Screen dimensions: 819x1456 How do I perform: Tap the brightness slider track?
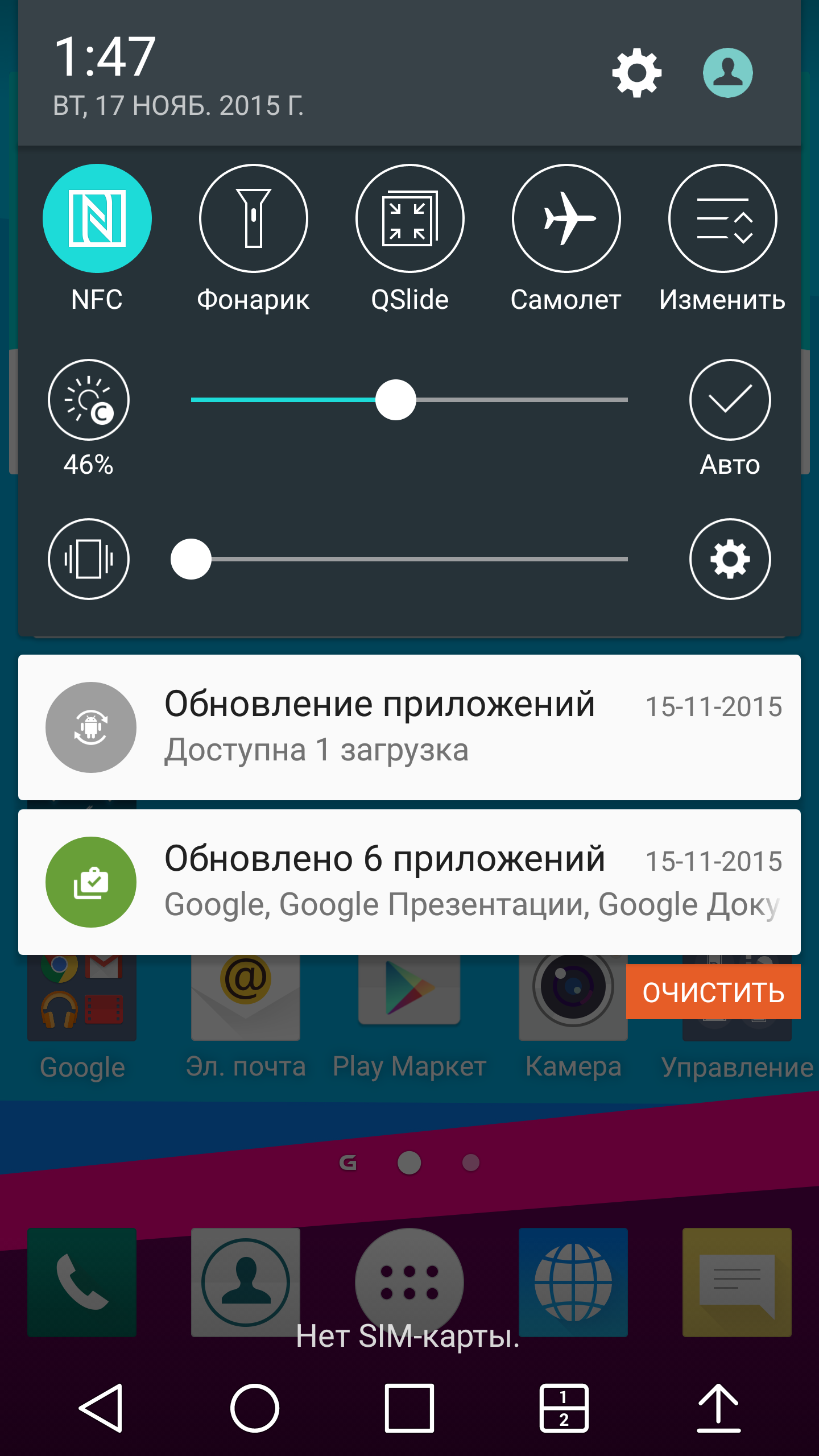point(512,400)
